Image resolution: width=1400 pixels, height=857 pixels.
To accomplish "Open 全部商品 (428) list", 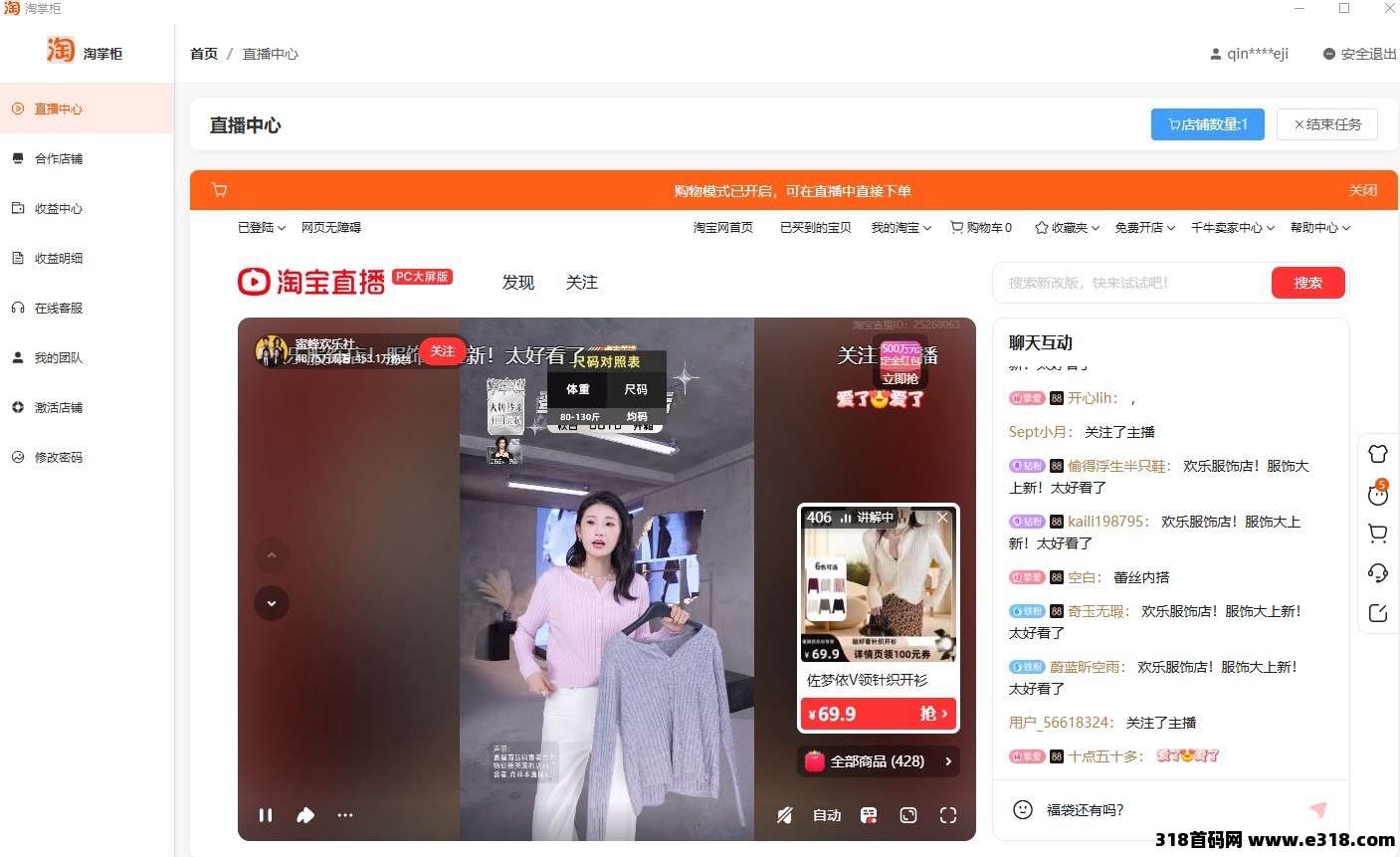I will (x=878, y=761).
